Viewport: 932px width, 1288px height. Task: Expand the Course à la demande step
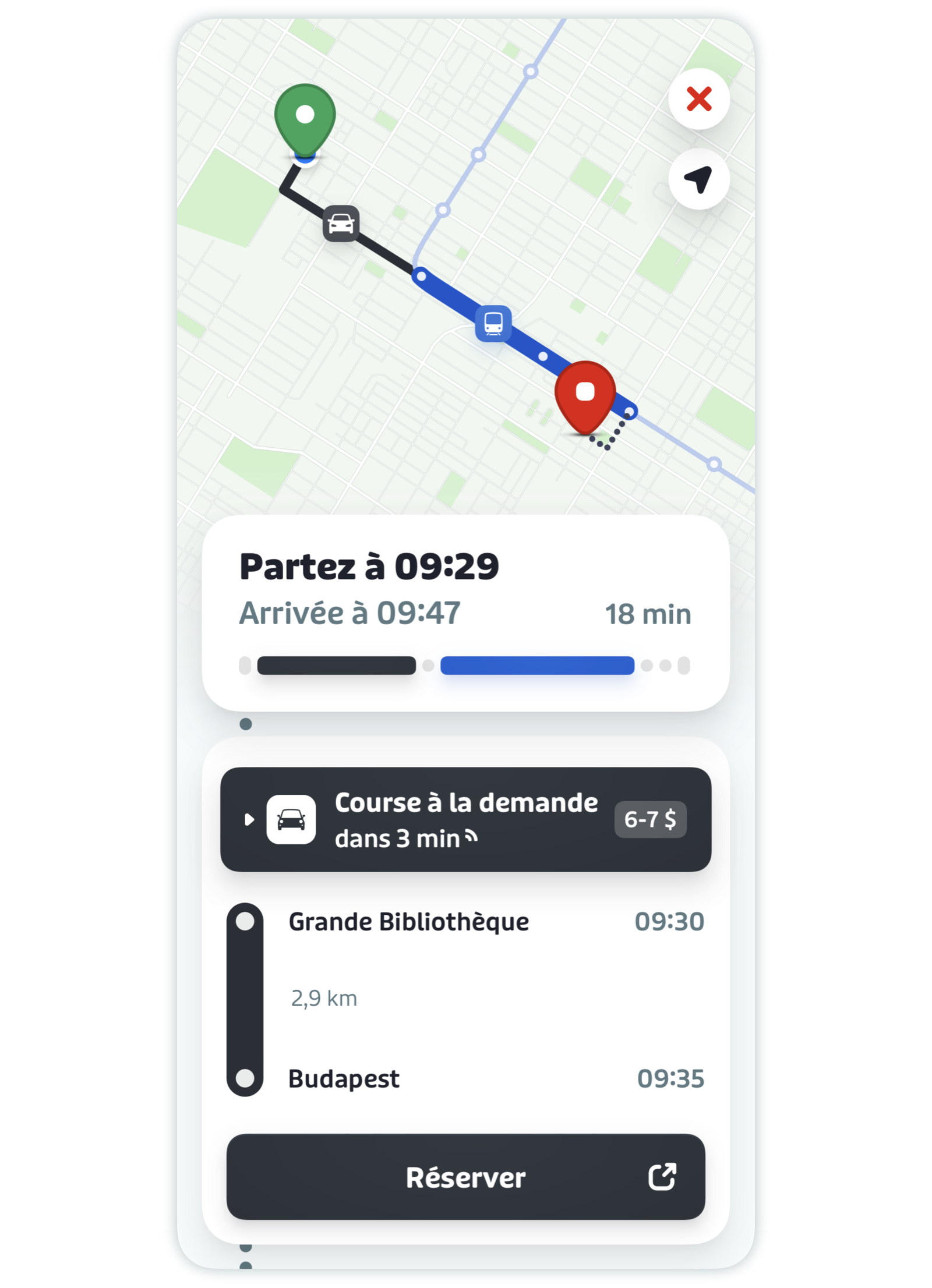pos(249,819)
